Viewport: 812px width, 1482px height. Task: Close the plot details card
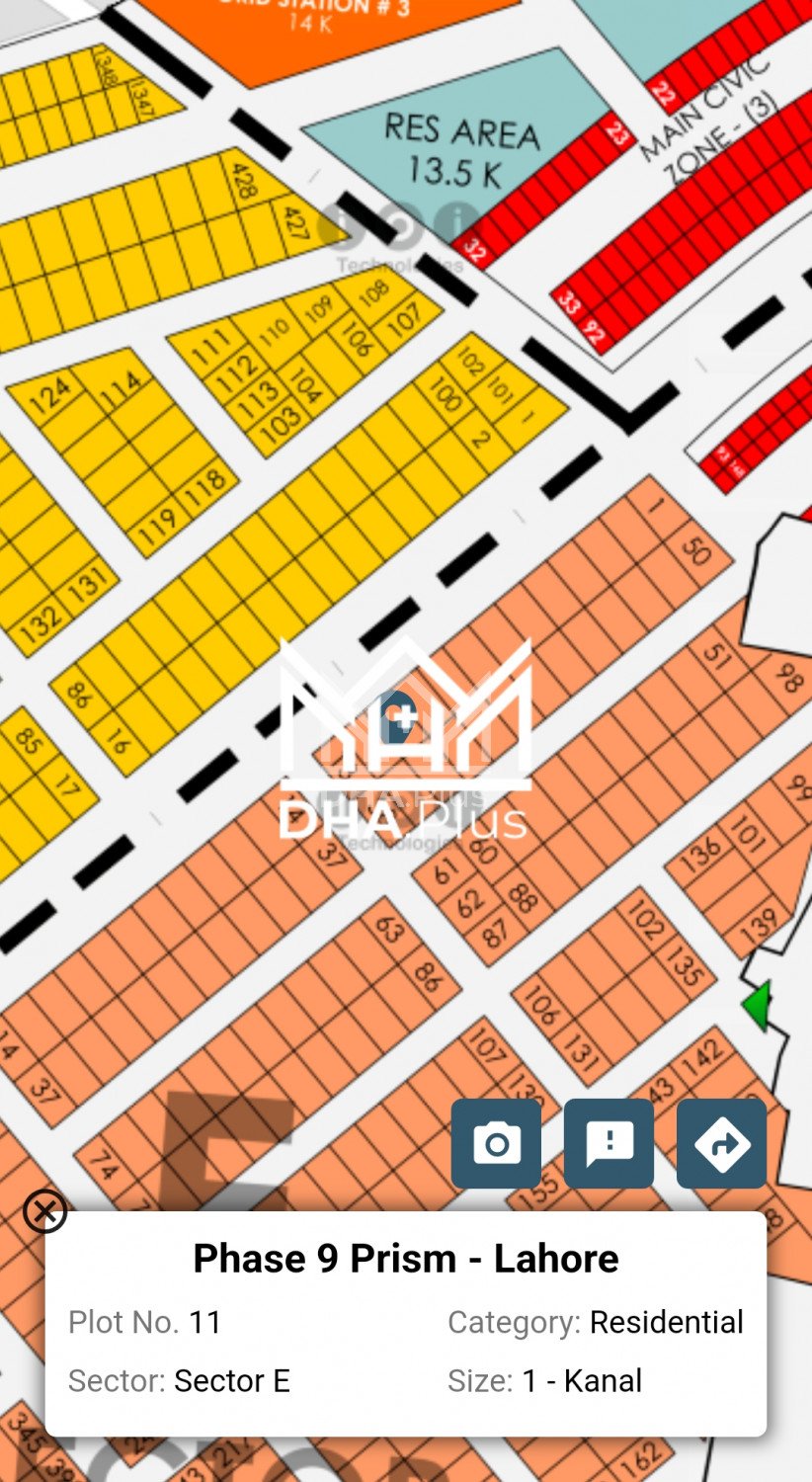pos(45,1211)
